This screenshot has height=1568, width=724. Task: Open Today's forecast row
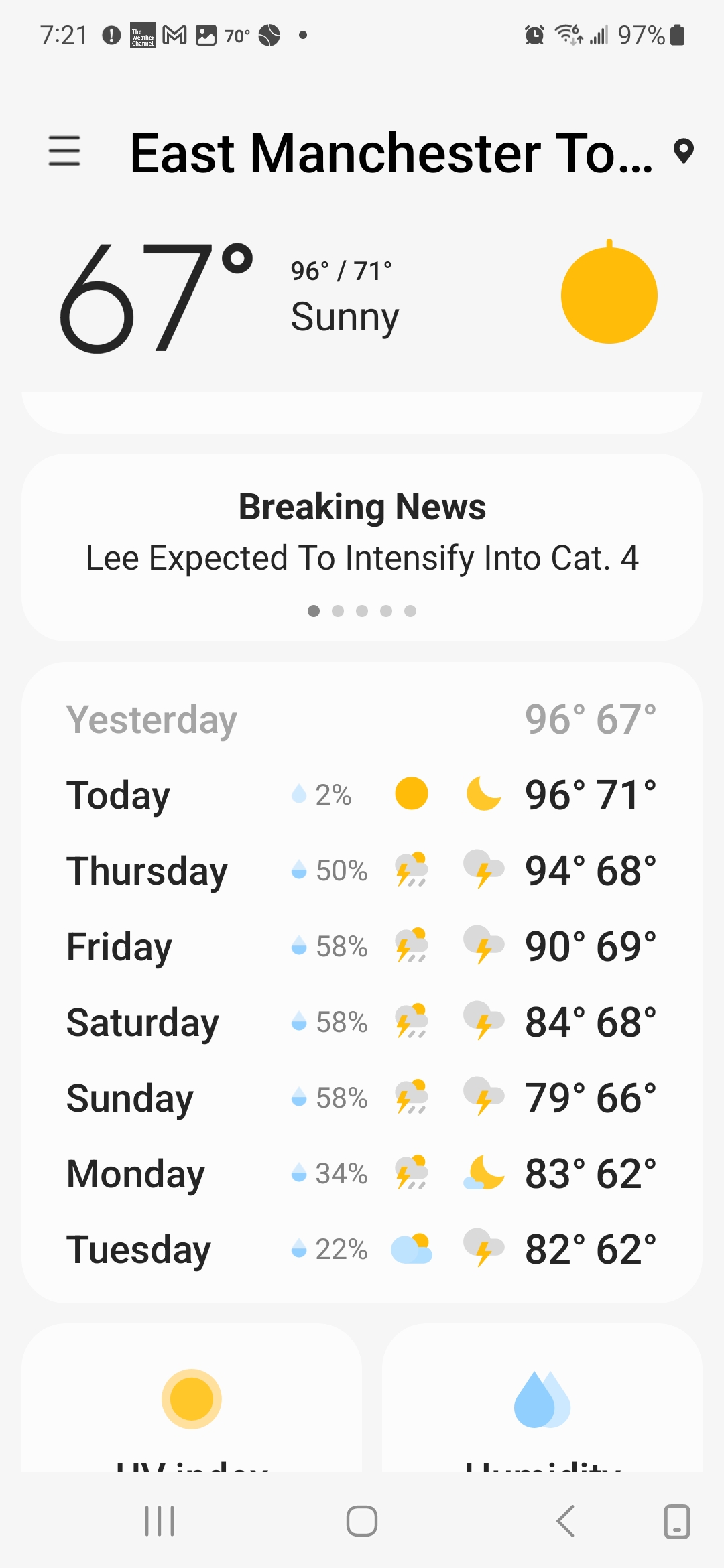pyautogui.click(x=362, y=795)
